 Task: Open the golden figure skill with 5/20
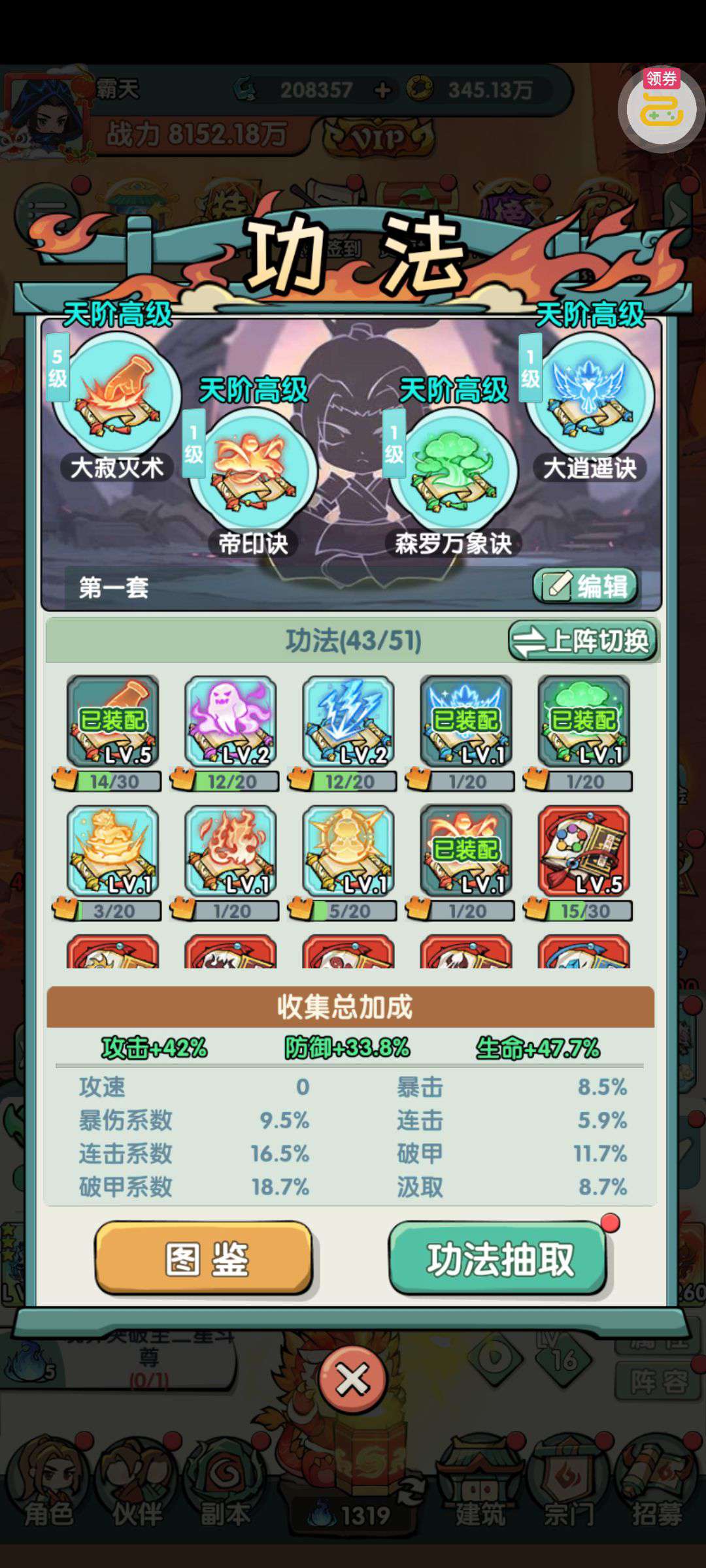tap(348, 850)
